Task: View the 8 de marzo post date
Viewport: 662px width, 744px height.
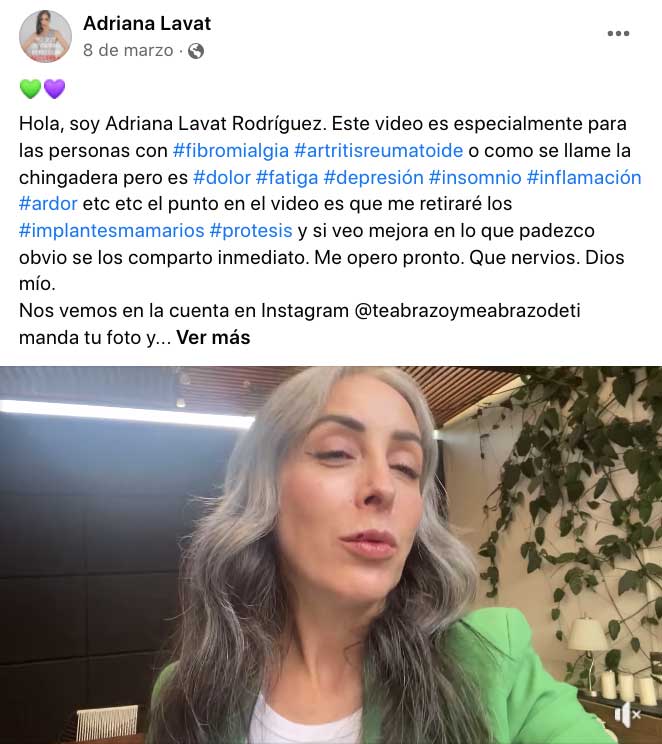Action: click(x=128, y=50)
